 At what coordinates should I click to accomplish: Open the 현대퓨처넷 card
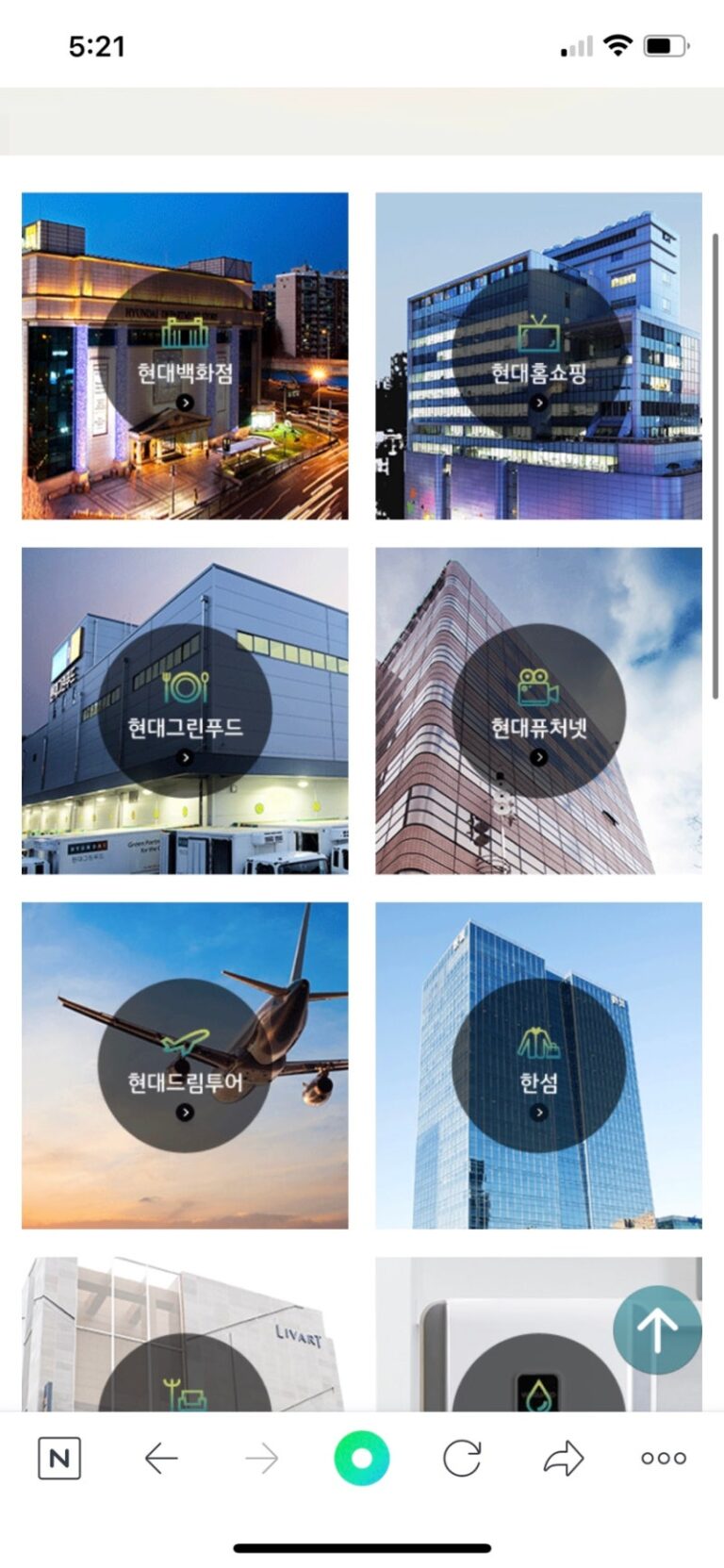538,711
